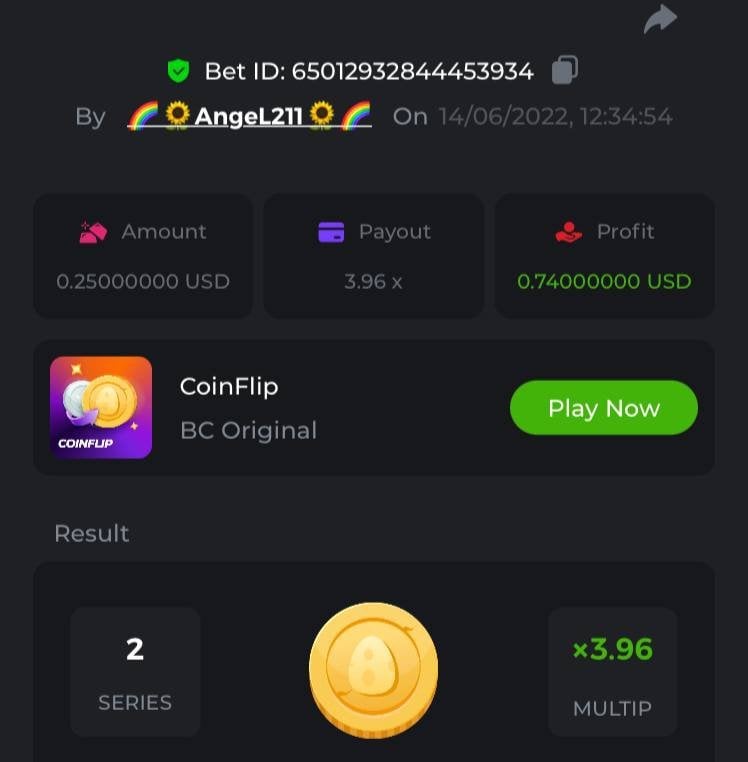Open AngeL211's profile
Image resolution: width=748 pixels, height=762 pixels.
(x=250, y=117)
